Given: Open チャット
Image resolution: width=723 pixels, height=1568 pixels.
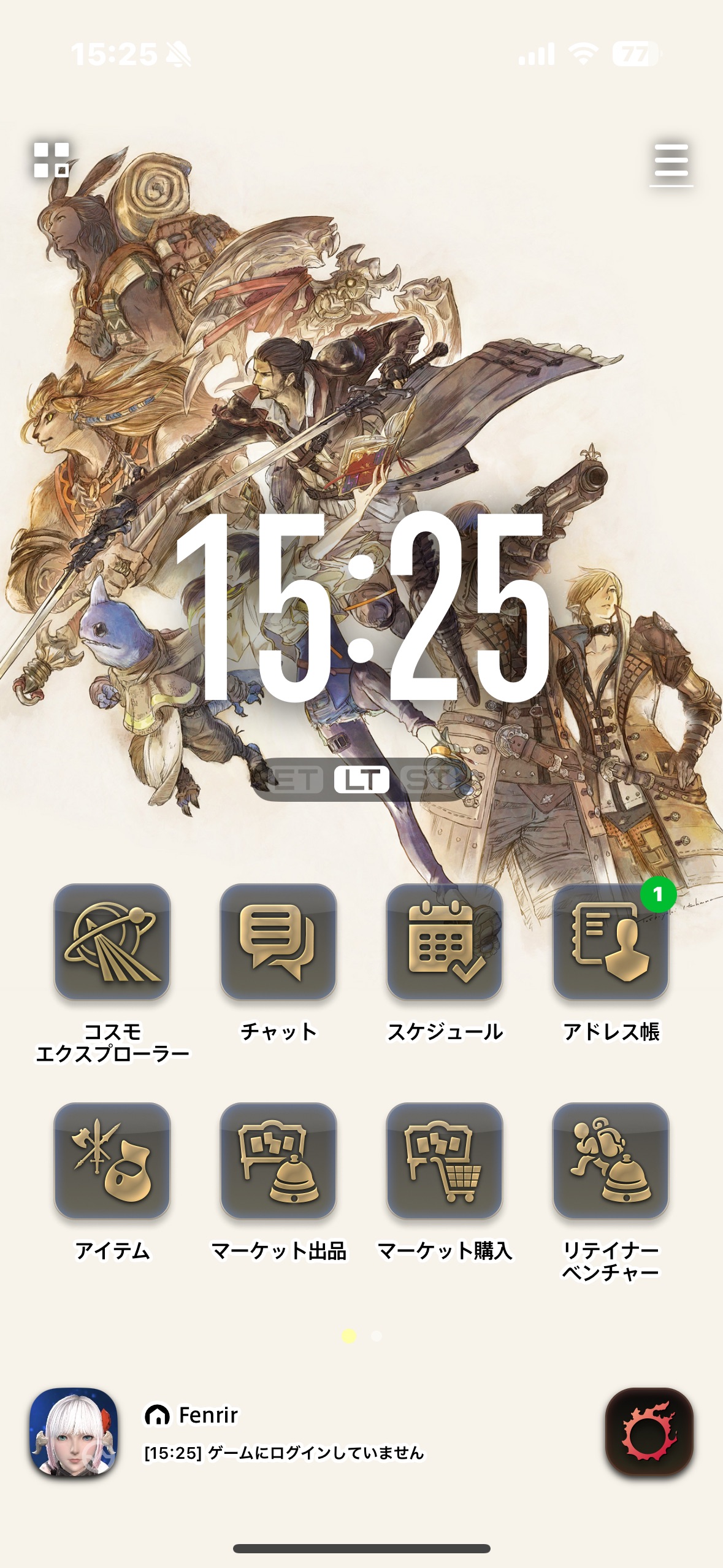Looking at the screenshot, I should point(278,941).
